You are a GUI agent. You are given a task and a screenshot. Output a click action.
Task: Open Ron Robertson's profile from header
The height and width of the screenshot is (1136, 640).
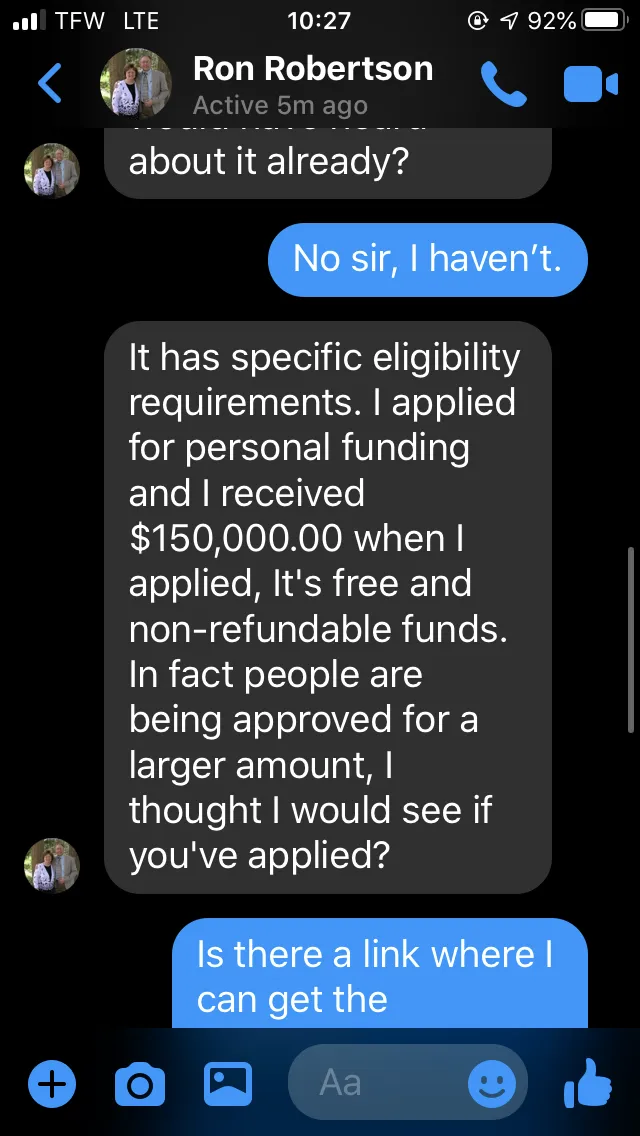point(313,84)
